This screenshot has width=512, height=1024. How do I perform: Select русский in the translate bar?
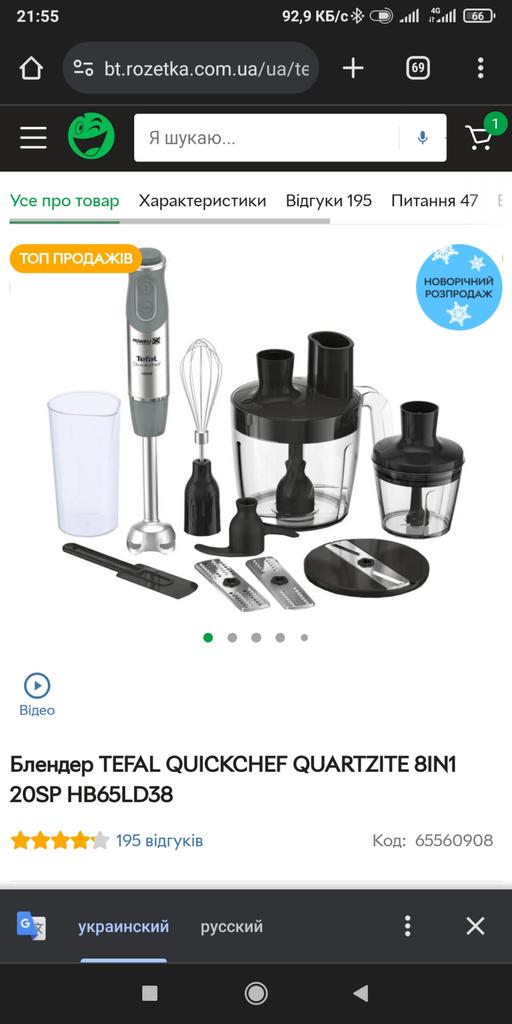click(x=232, y=926)
